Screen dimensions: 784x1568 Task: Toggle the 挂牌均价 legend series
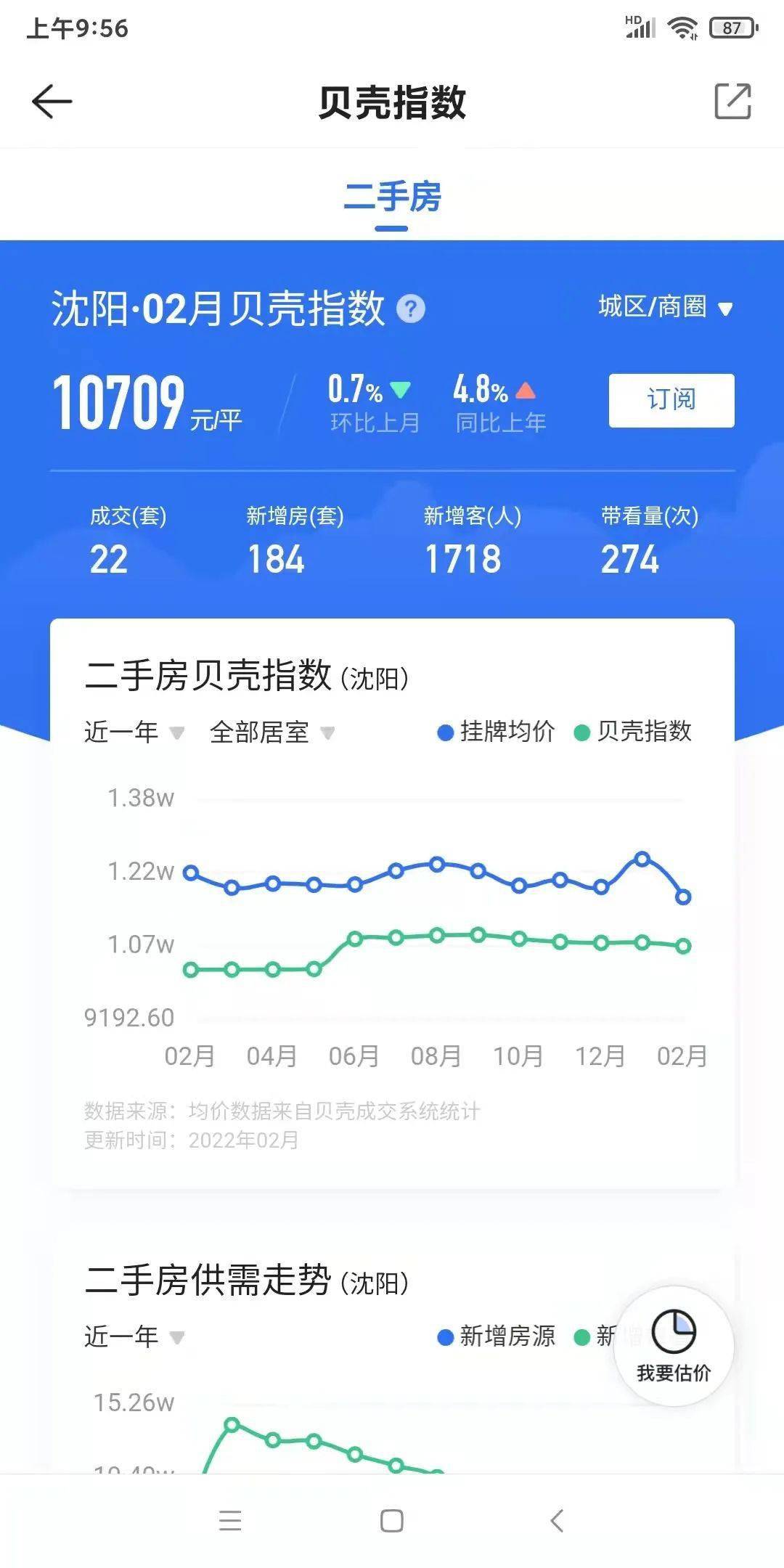click(x=496, y=732)
